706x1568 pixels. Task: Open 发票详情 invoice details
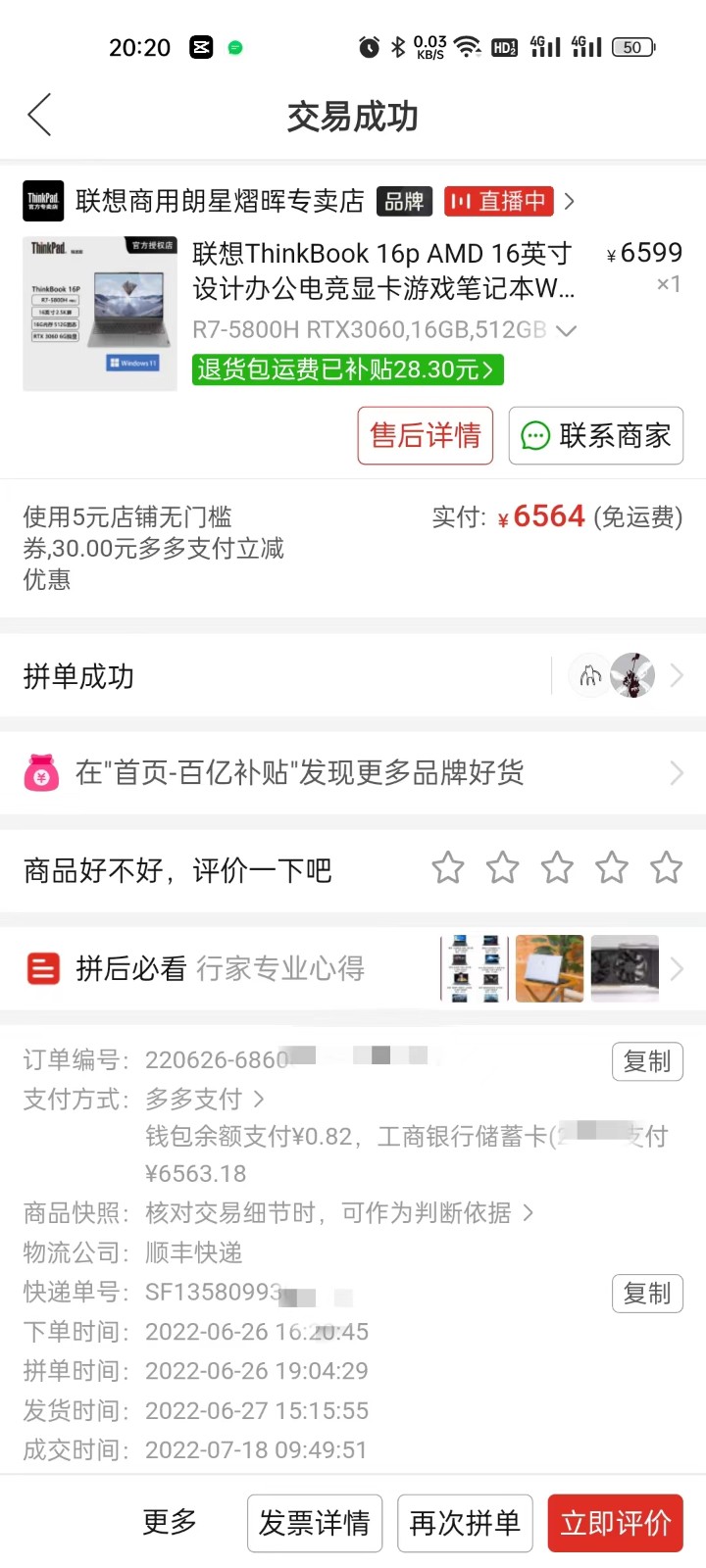point(314,1523)
